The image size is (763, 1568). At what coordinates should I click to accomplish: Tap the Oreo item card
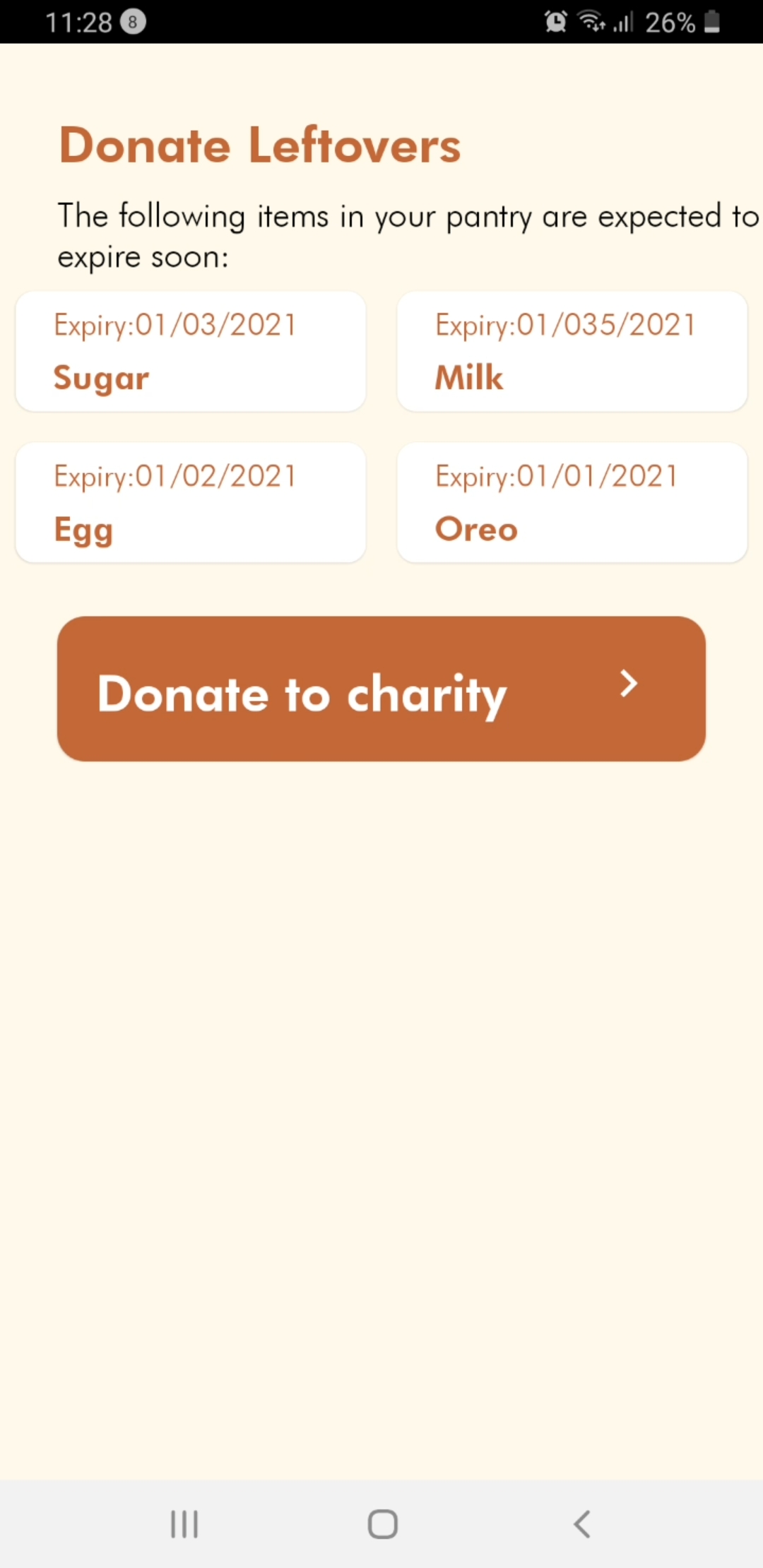[x=572, y=503]
